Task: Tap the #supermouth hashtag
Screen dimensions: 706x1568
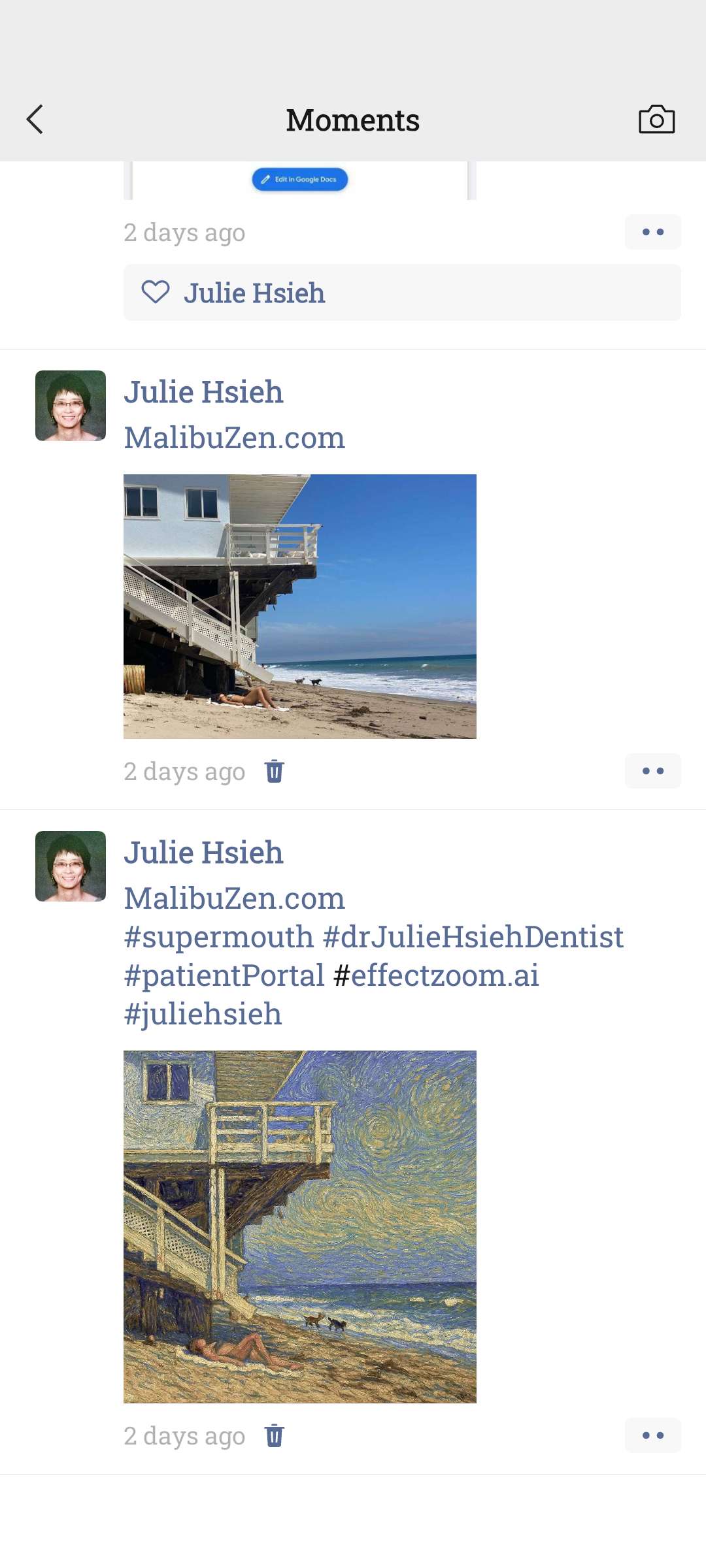Action: (x=219, y=937)
